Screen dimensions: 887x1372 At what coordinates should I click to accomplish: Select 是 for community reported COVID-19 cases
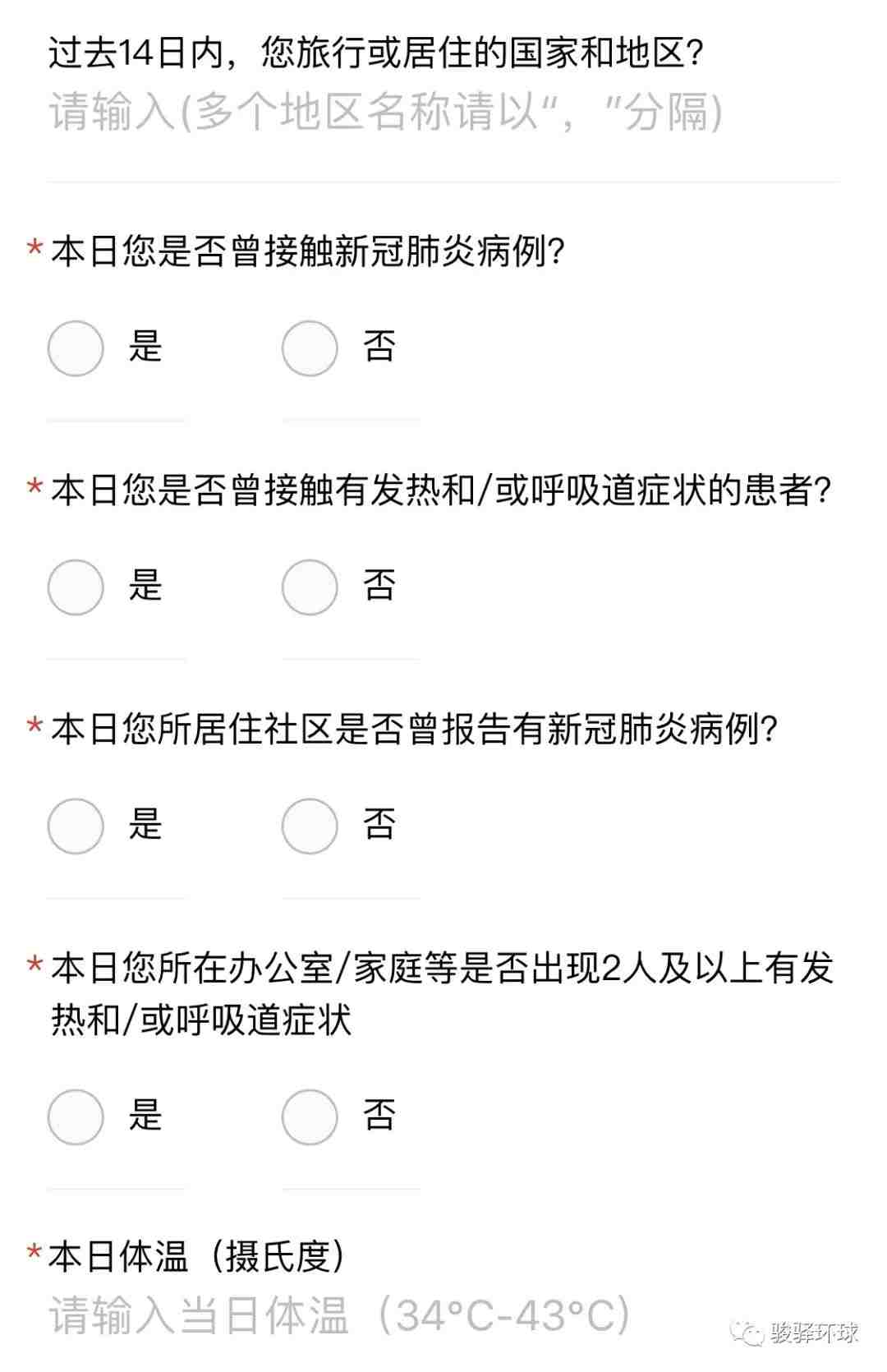(75, 825)
